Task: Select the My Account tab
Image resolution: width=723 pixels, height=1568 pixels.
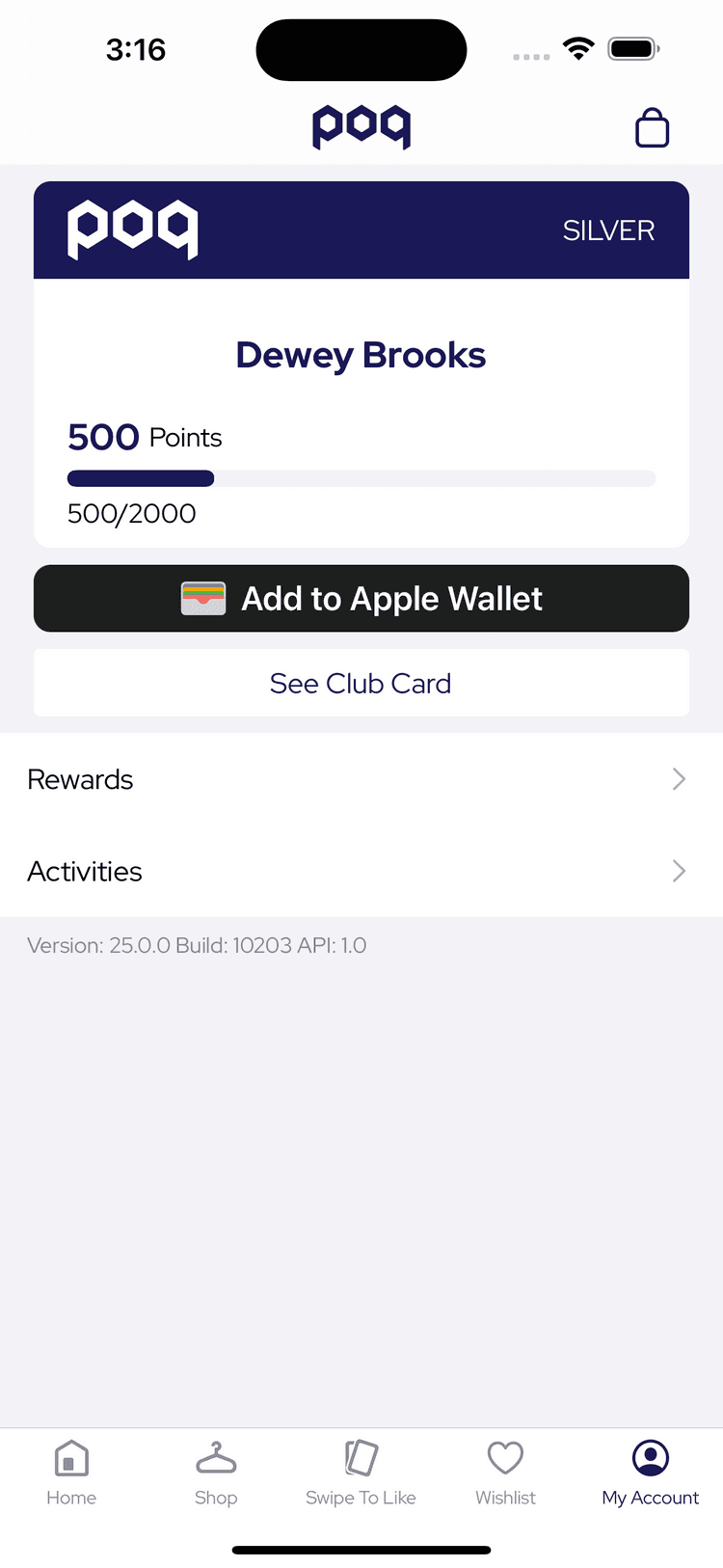Action: click(x=651, y=1473)
